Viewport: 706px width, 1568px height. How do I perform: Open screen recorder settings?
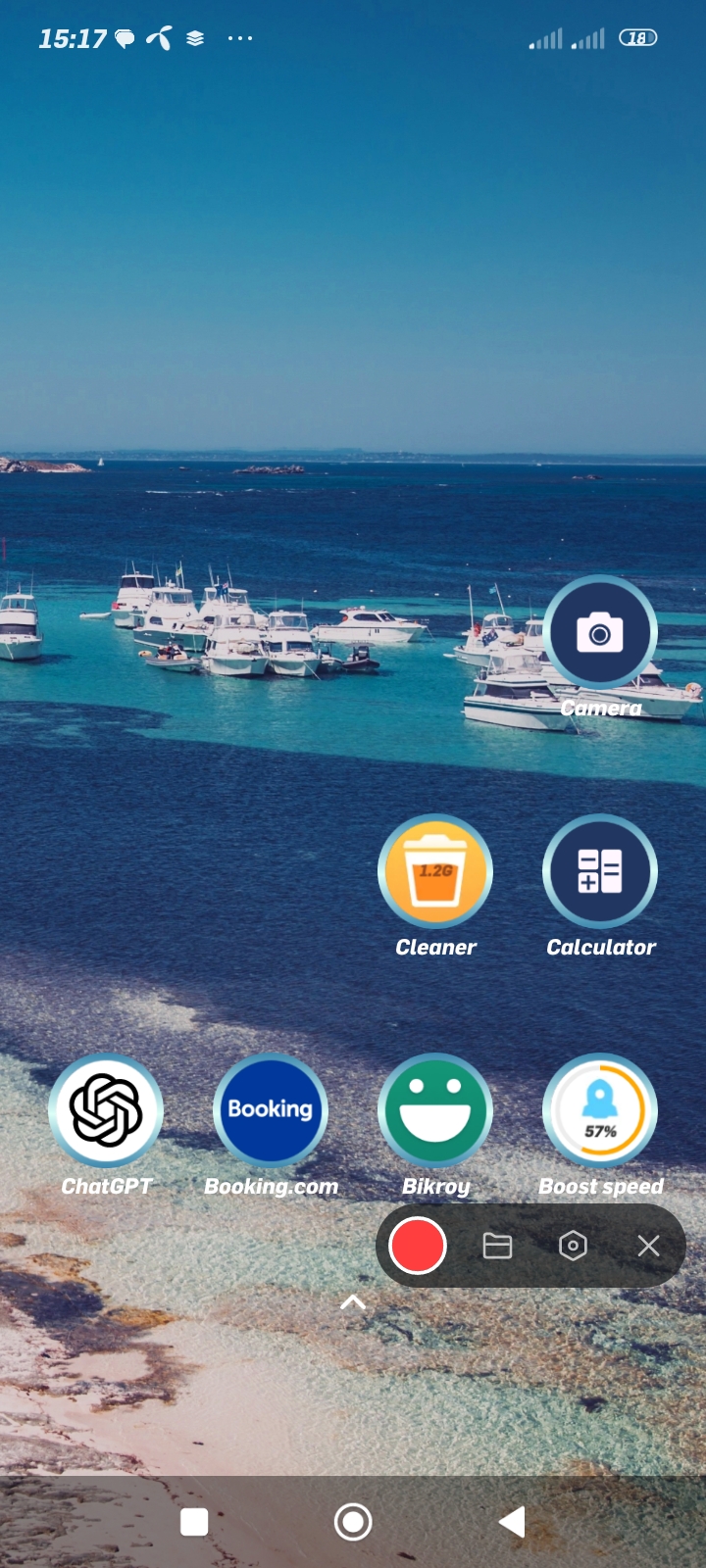tap(573, 1246)
